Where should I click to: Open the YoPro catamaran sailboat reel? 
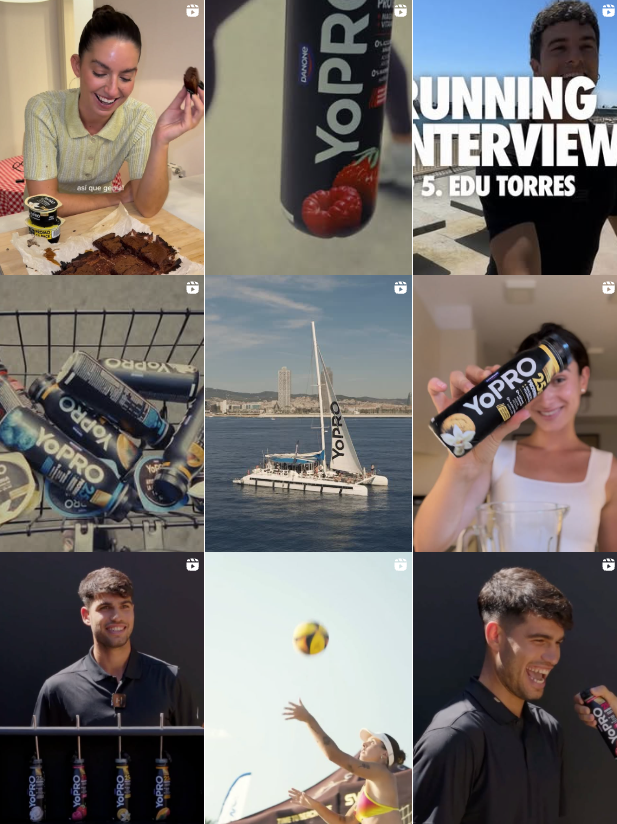308,413
